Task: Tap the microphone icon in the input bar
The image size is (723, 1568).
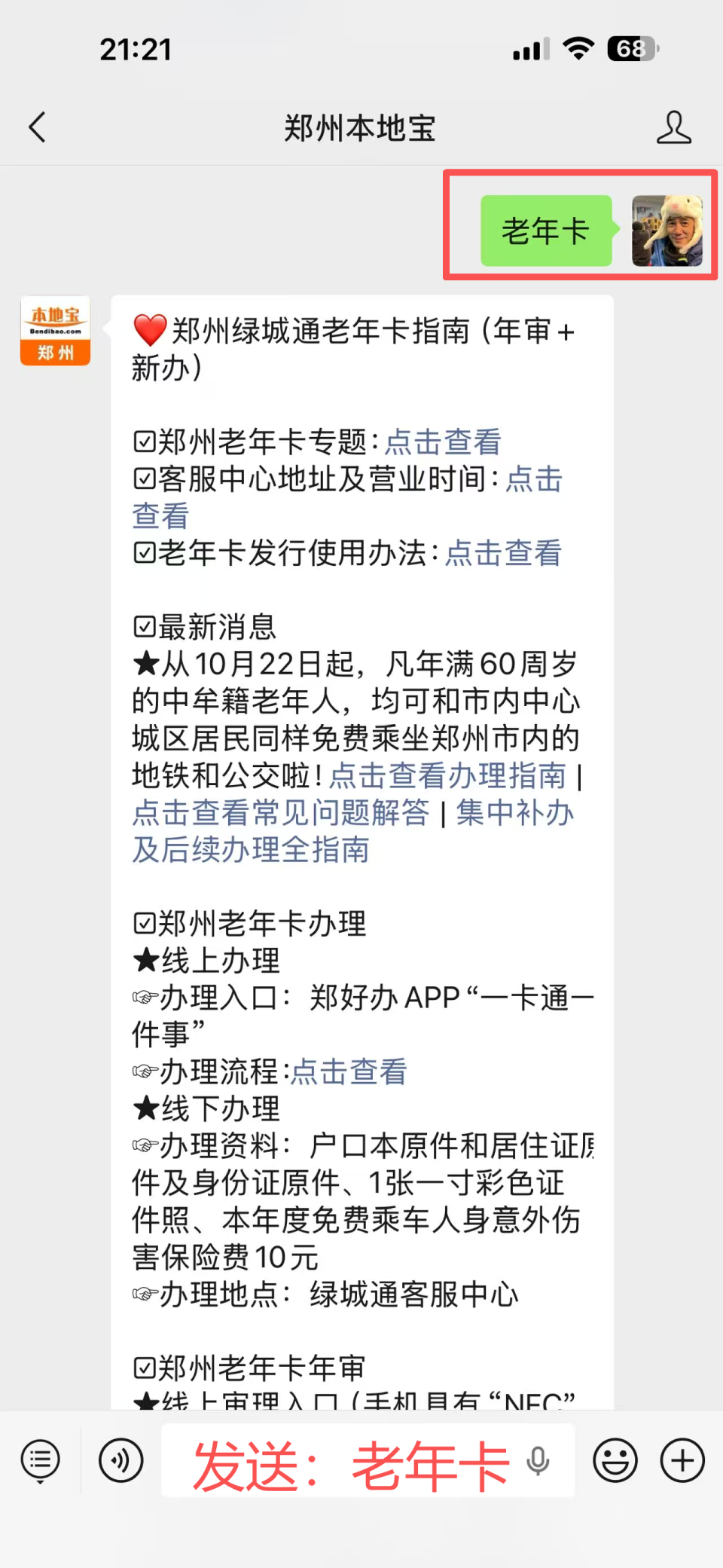Action: click(537, 1460)
